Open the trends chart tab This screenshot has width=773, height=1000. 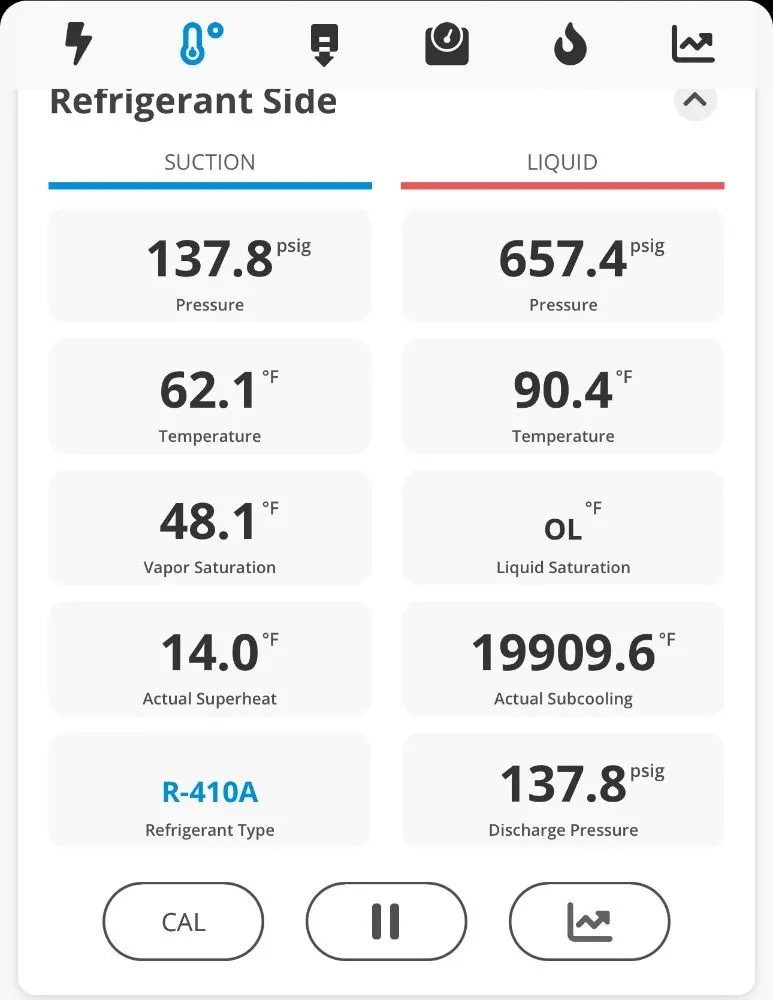click(x=693, y=45)
